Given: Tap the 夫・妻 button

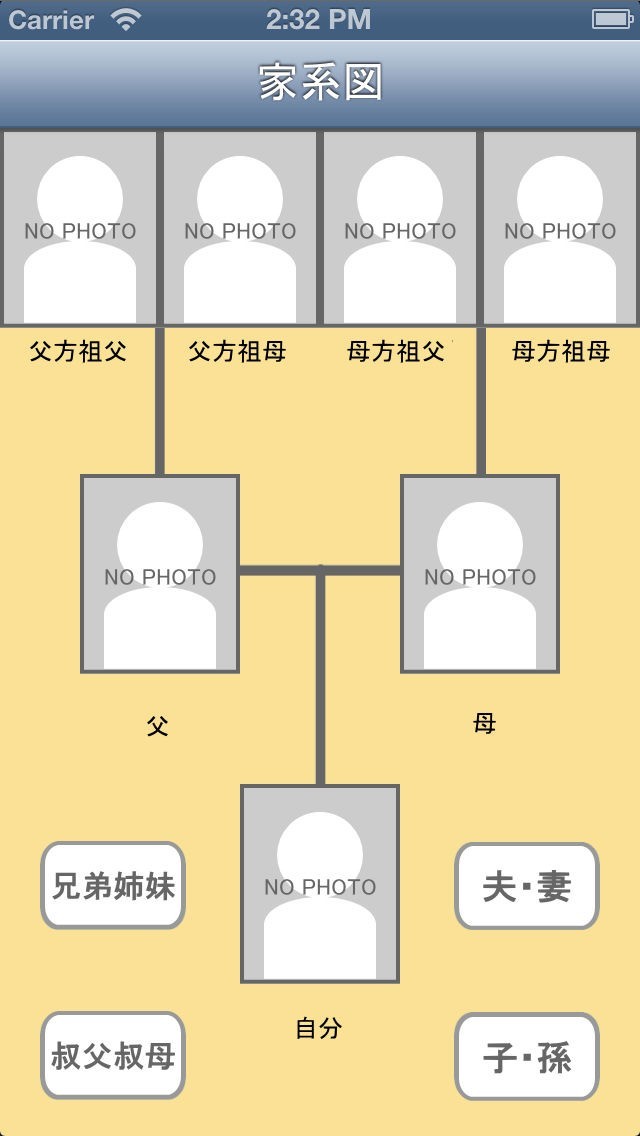Looking at the screenshot, I should (x=527, y=886).
